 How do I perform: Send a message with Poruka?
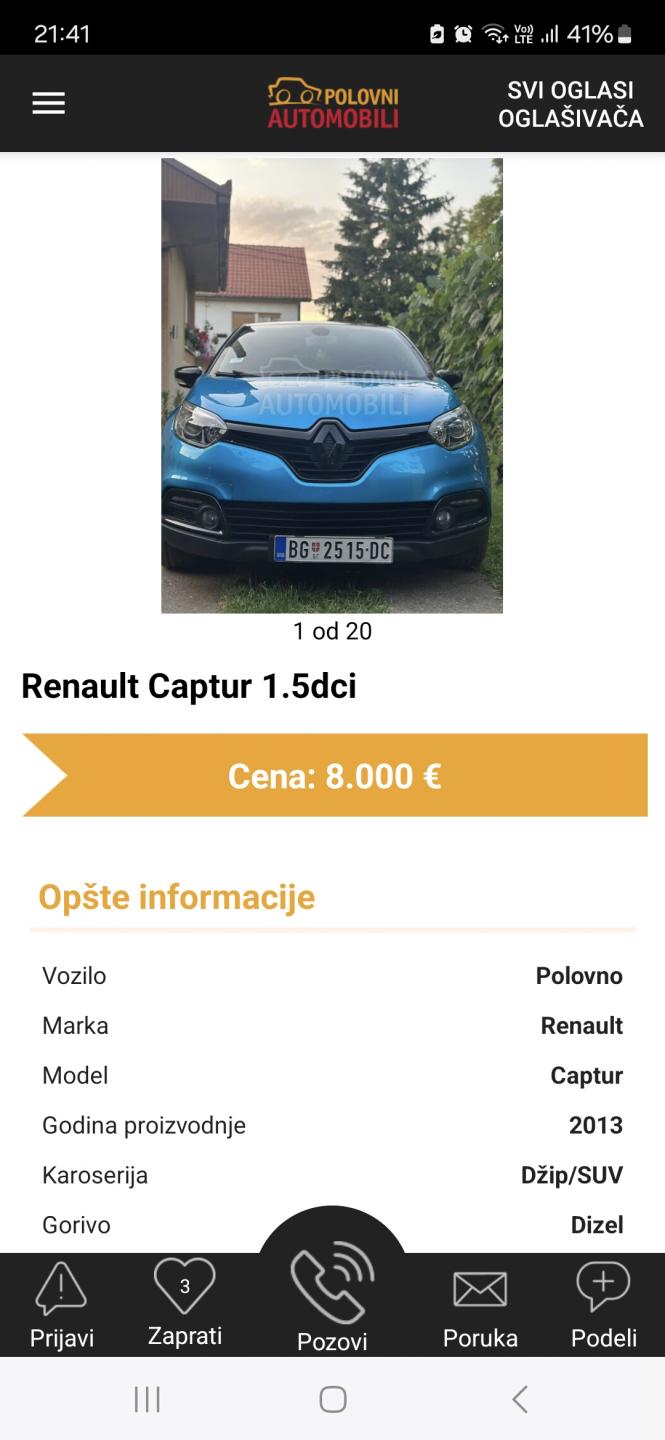click(x=480, y=1308)
